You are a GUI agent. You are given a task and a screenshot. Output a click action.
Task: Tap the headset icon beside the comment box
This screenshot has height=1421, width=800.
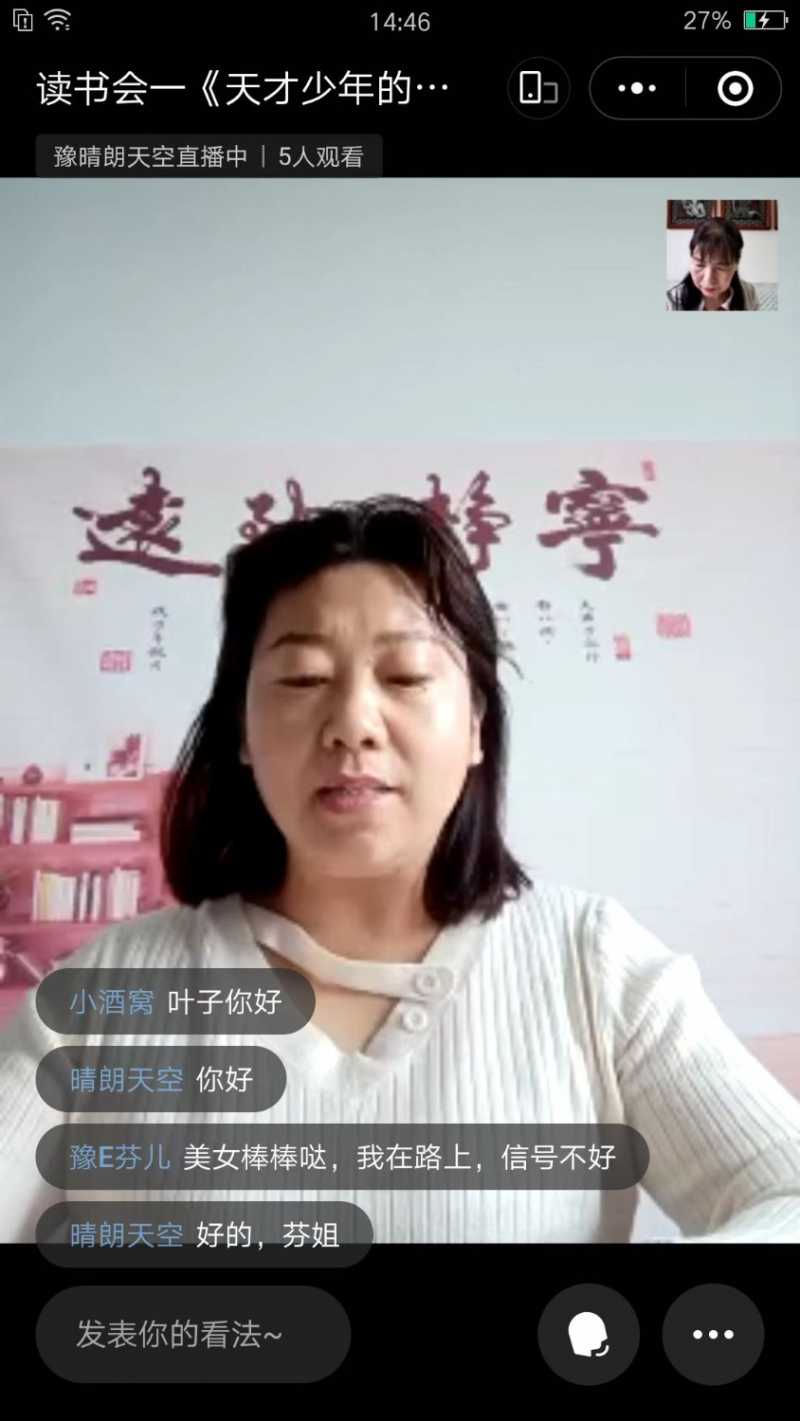tap(588, 1334)
